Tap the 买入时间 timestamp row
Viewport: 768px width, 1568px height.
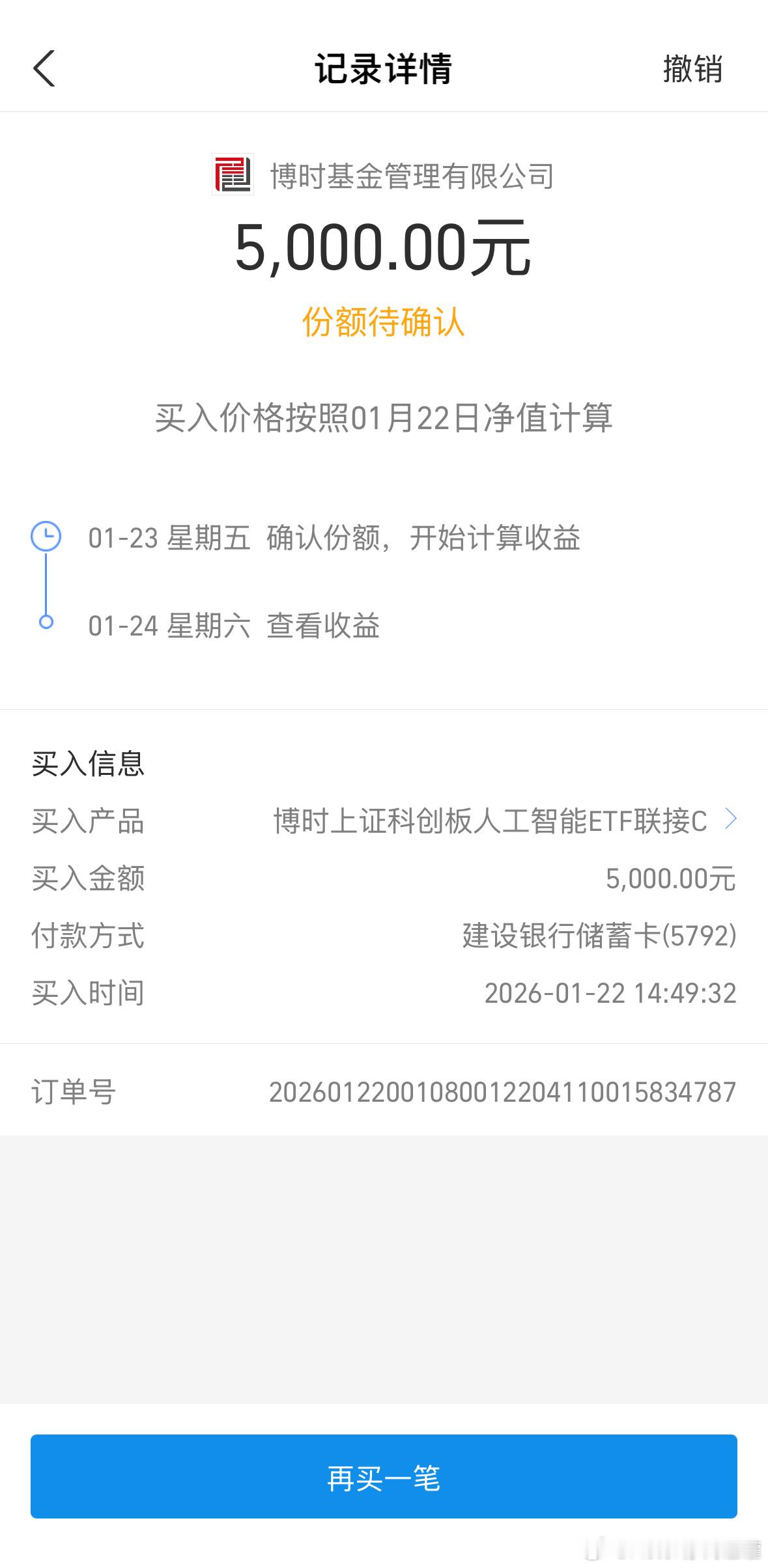[384, 992]
